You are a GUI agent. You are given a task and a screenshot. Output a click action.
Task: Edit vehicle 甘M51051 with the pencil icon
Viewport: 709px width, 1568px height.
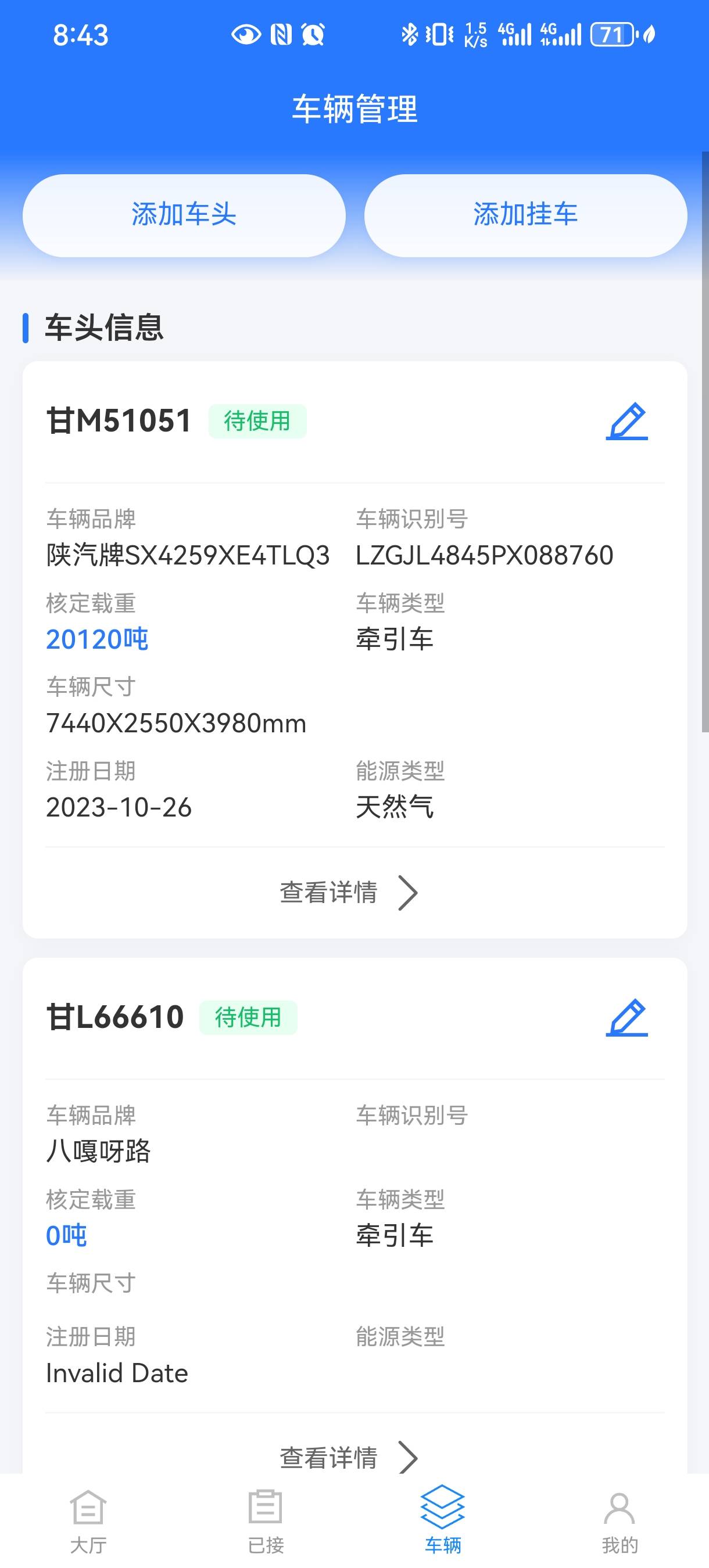627,421
